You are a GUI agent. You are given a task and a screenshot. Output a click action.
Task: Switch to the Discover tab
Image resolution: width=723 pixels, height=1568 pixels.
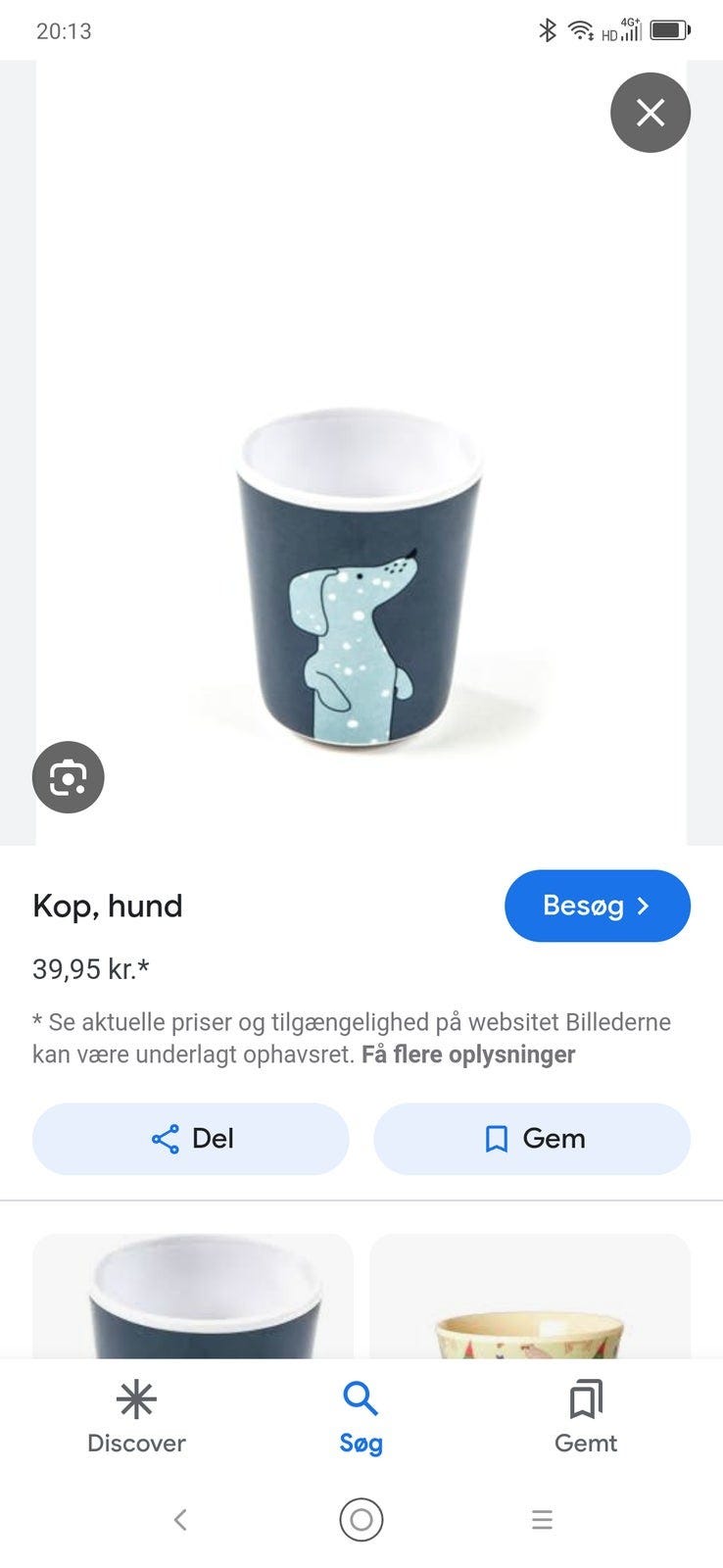pyautogui.click(x=136, y=1417)
